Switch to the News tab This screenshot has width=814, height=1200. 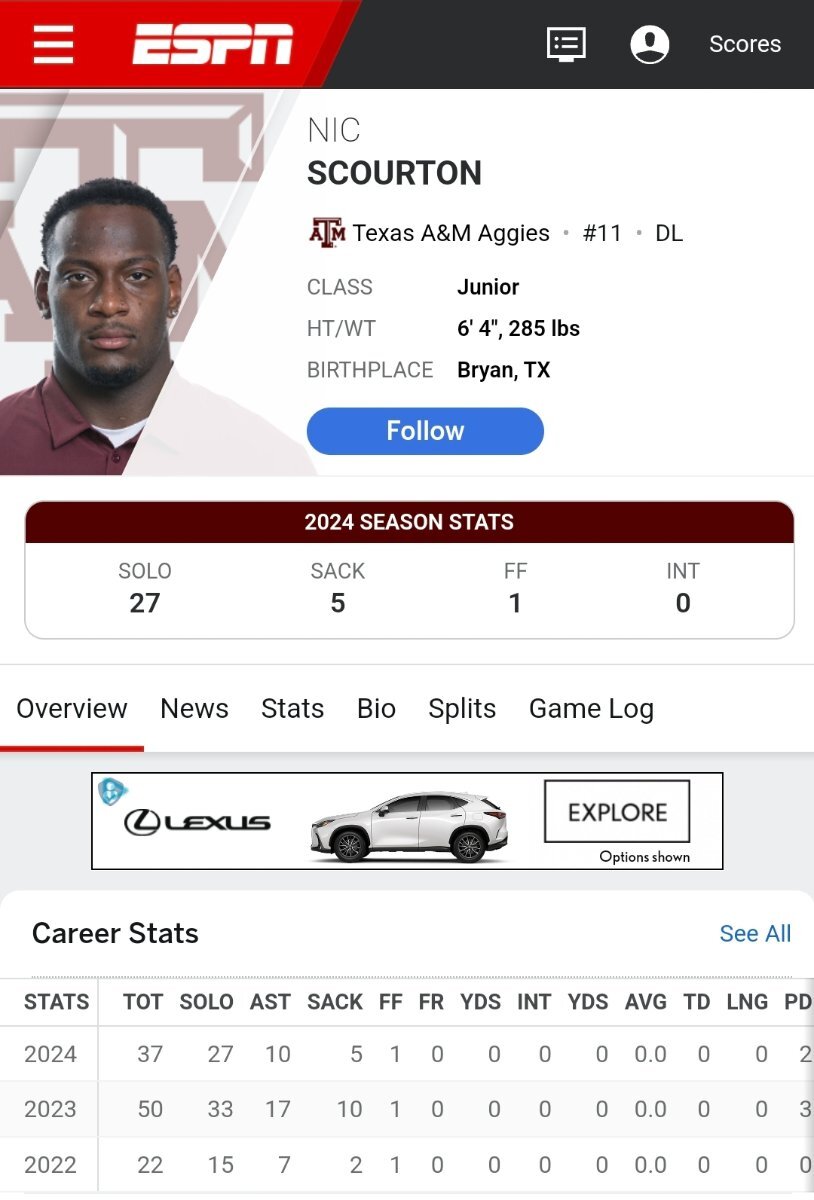(x=194, y=709)
